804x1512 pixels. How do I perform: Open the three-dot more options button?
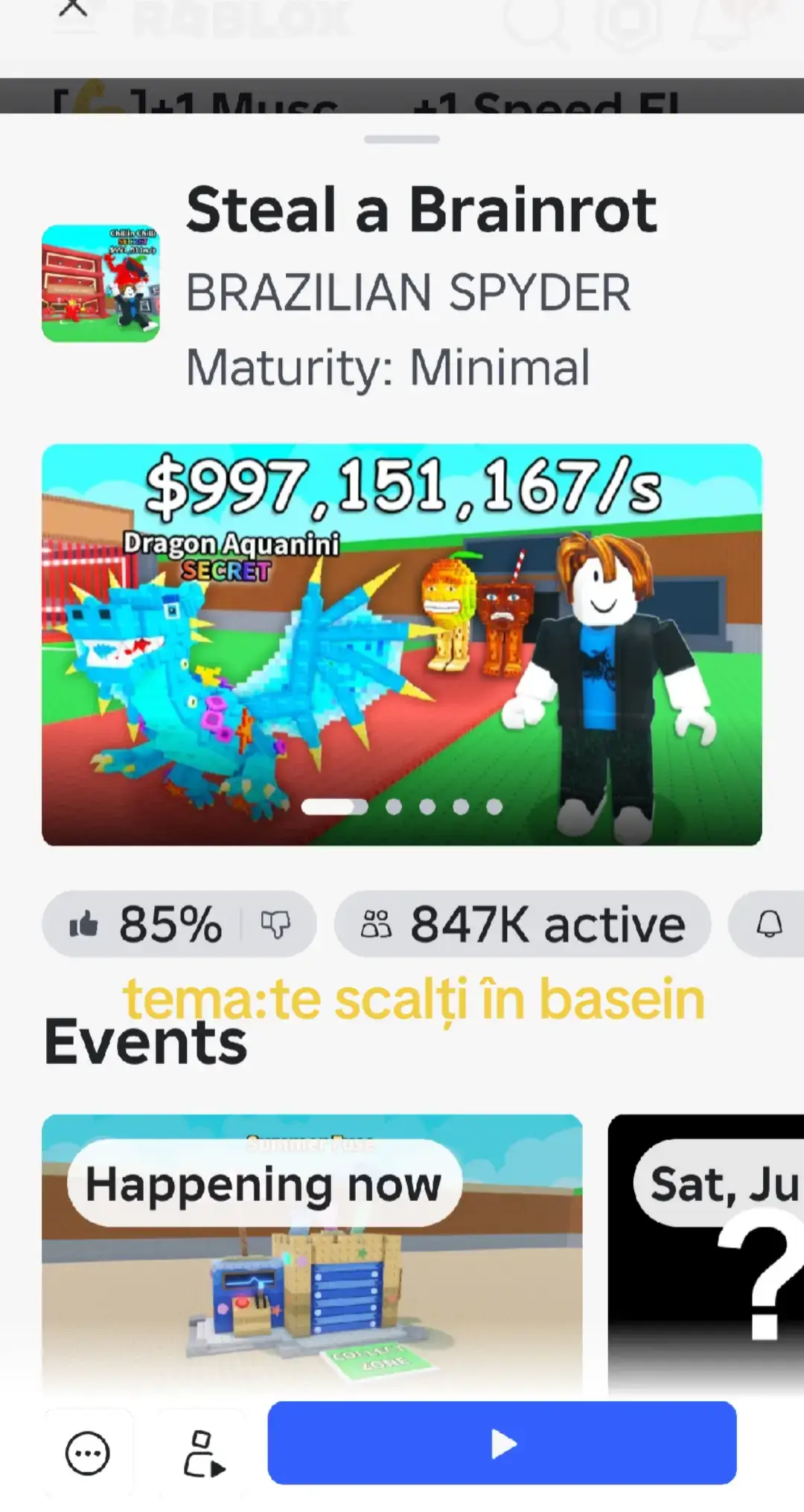point(88,1452)
